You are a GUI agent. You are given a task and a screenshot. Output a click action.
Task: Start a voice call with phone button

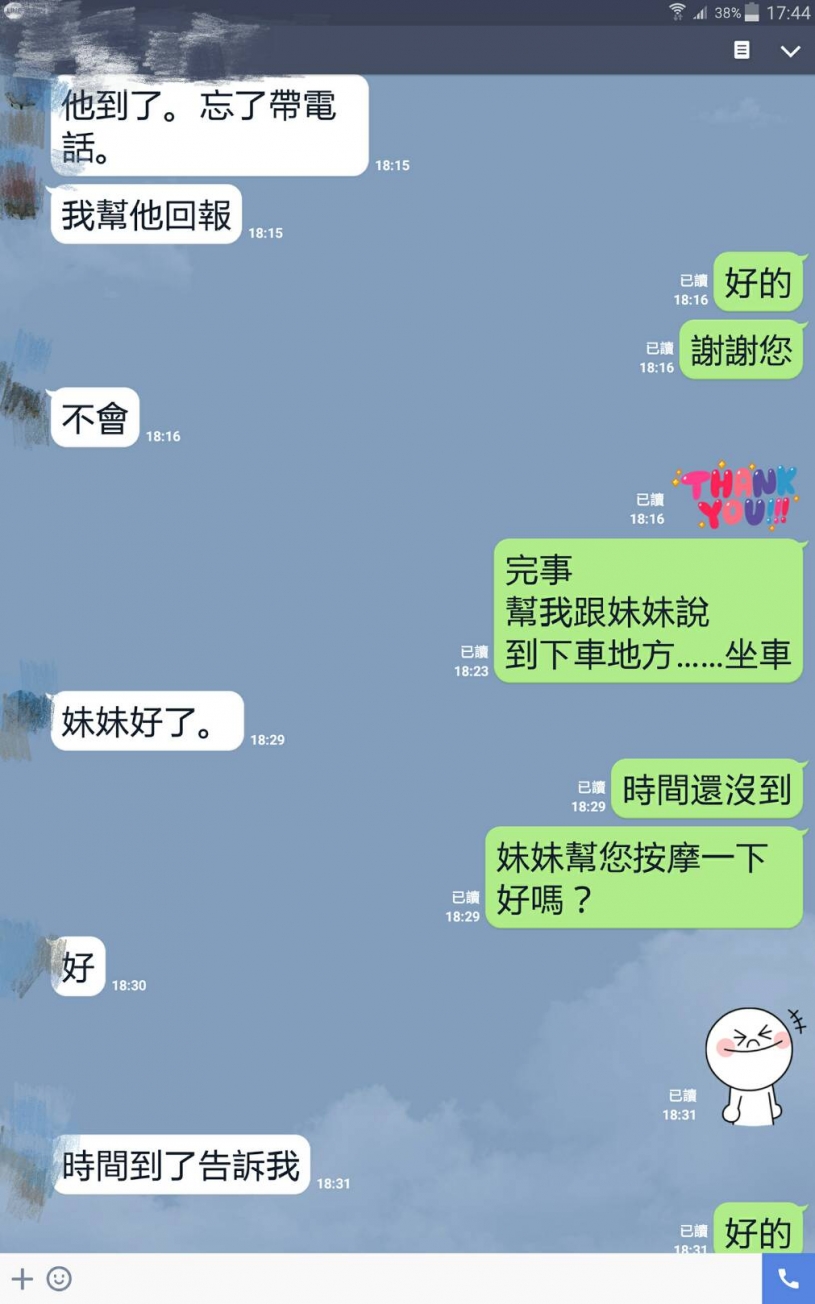[788, 1278]
